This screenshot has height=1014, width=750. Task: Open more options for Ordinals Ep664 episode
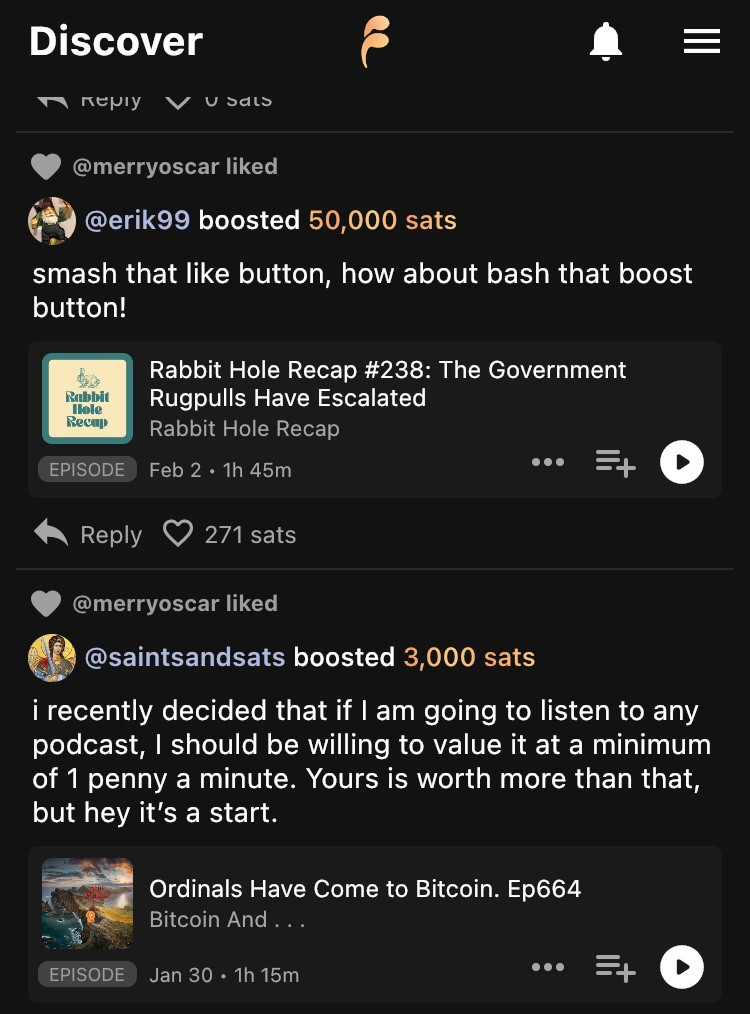548,967
